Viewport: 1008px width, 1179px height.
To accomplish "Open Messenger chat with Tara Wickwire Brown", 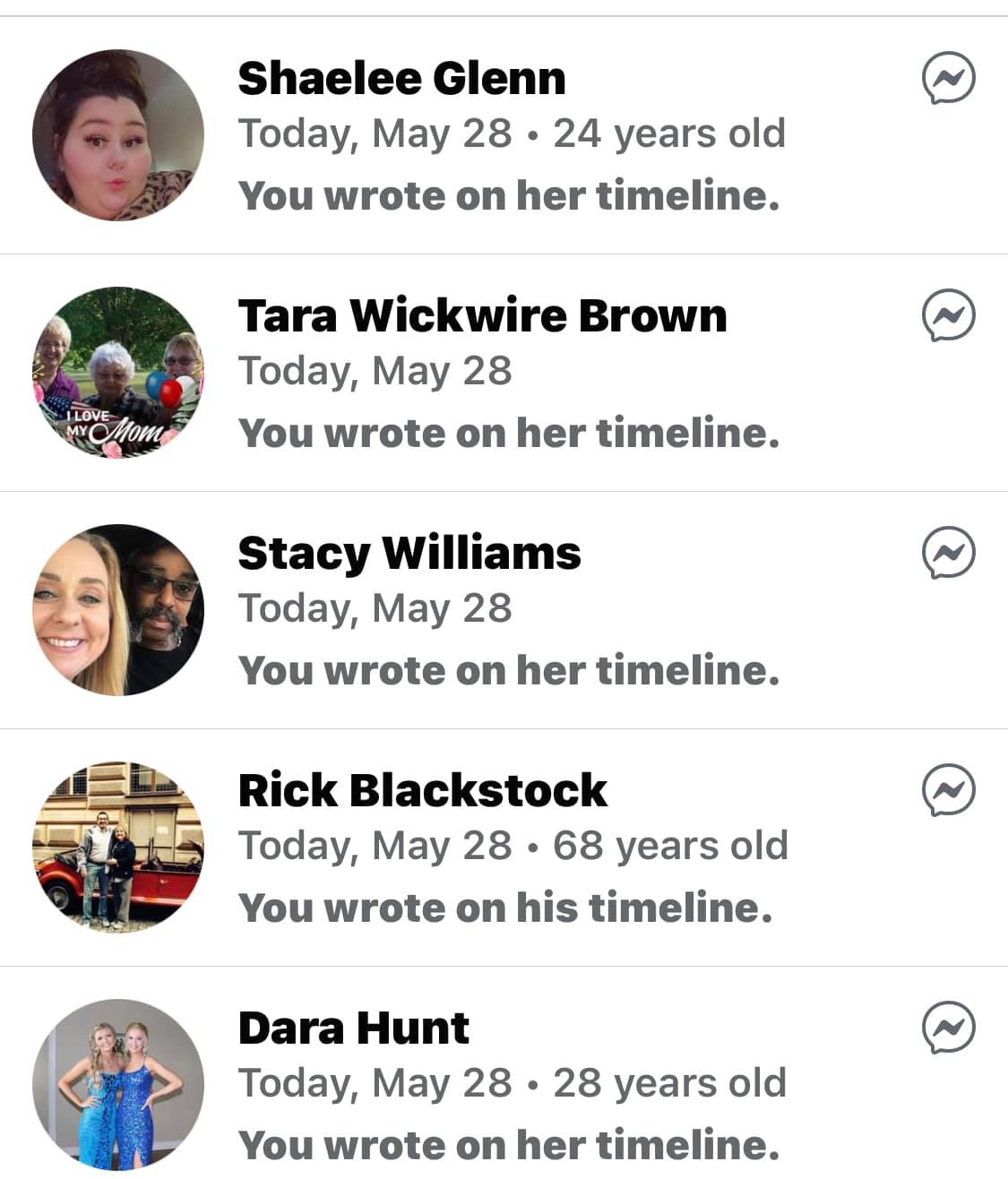I will [x=948, y=315].
